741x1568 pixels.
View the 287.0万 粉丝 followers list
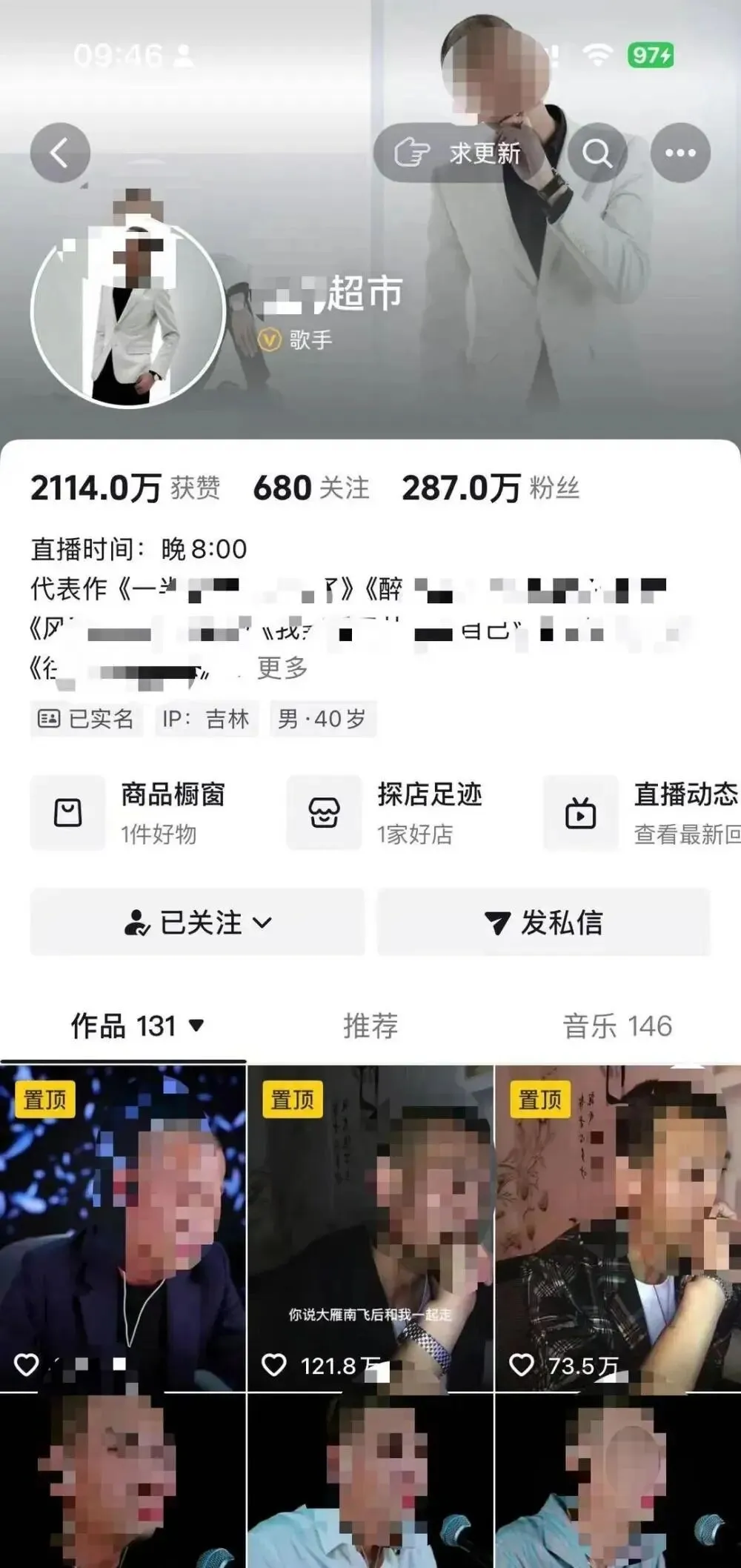(x=491, y=488)
